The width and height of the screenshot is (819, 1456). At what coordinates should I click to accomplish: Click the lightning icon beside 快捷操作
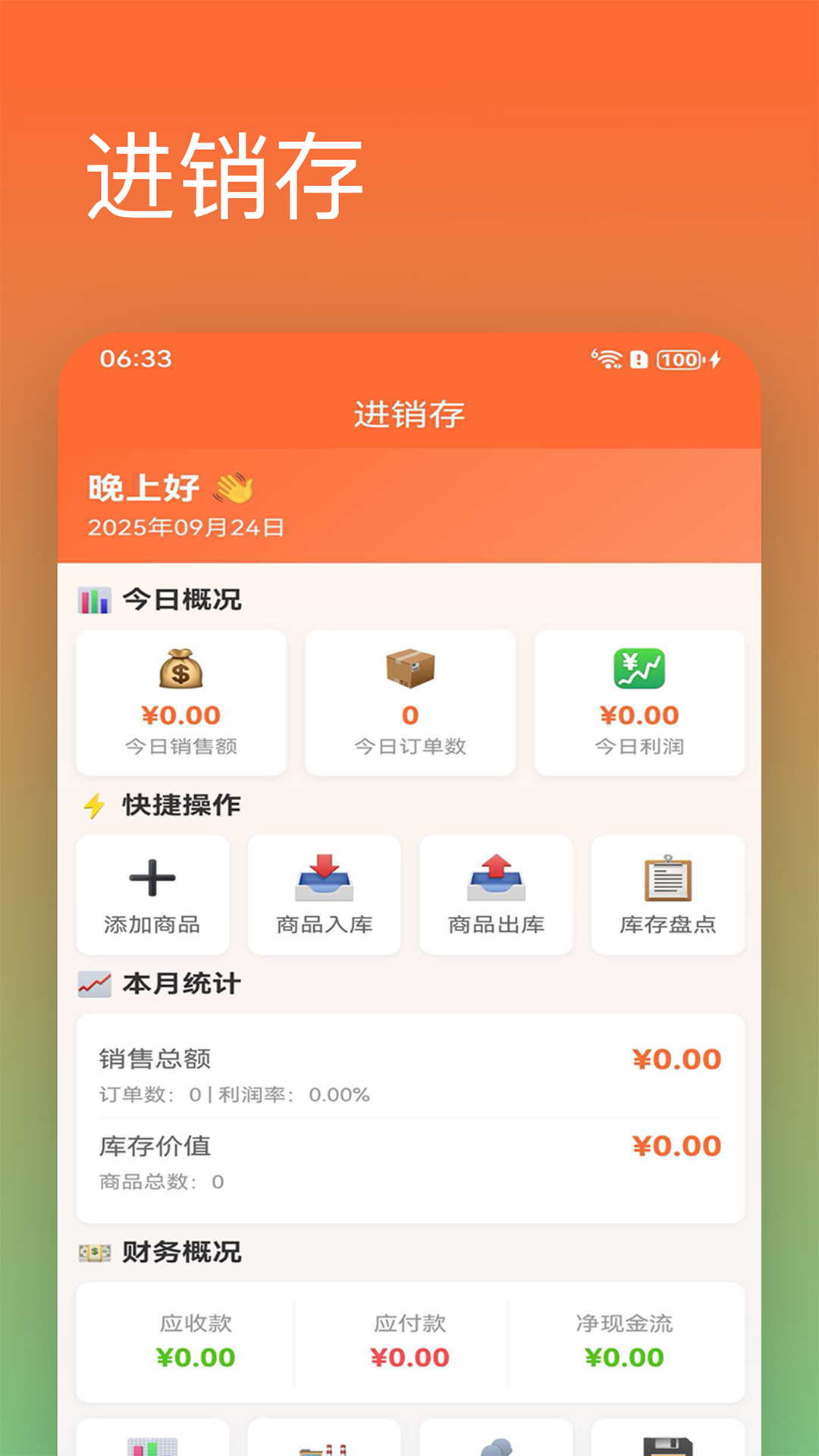pyautogui.click(x=94, y=806)
